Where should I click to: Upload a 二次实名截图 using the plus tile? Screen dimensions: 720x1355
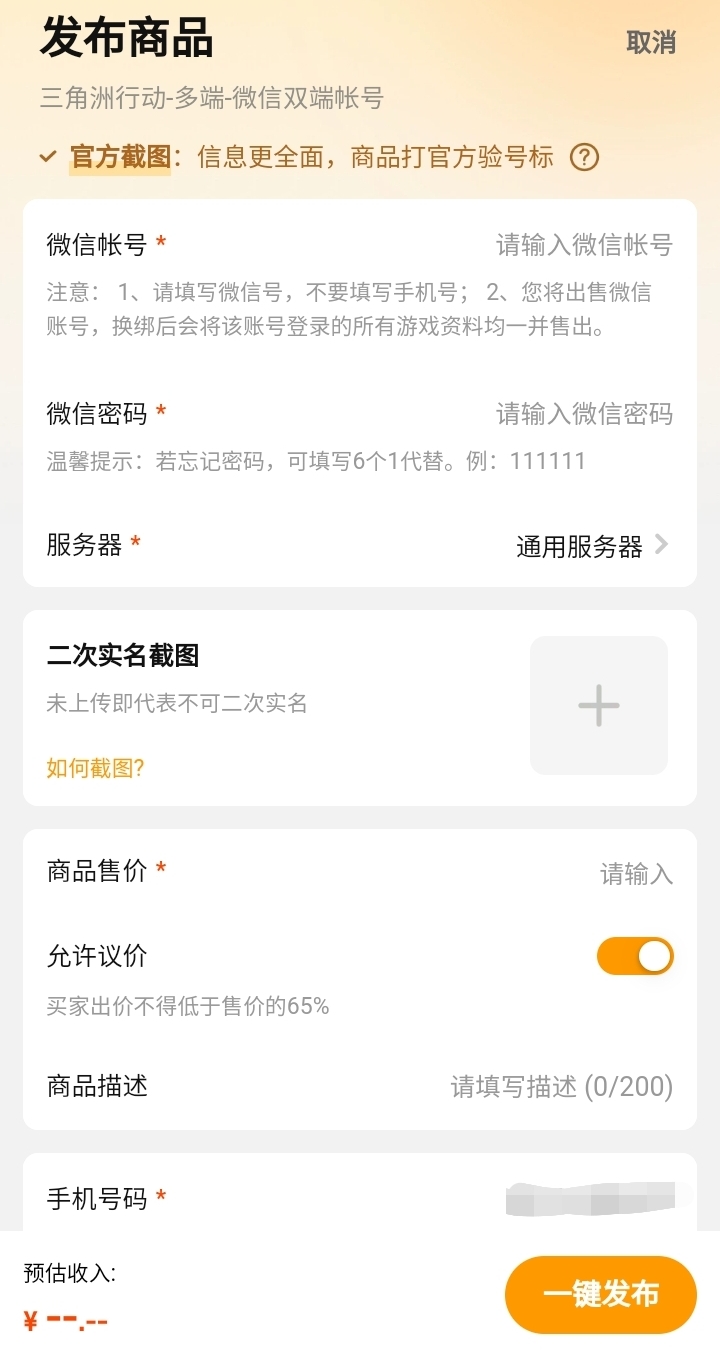coord(599,706)
